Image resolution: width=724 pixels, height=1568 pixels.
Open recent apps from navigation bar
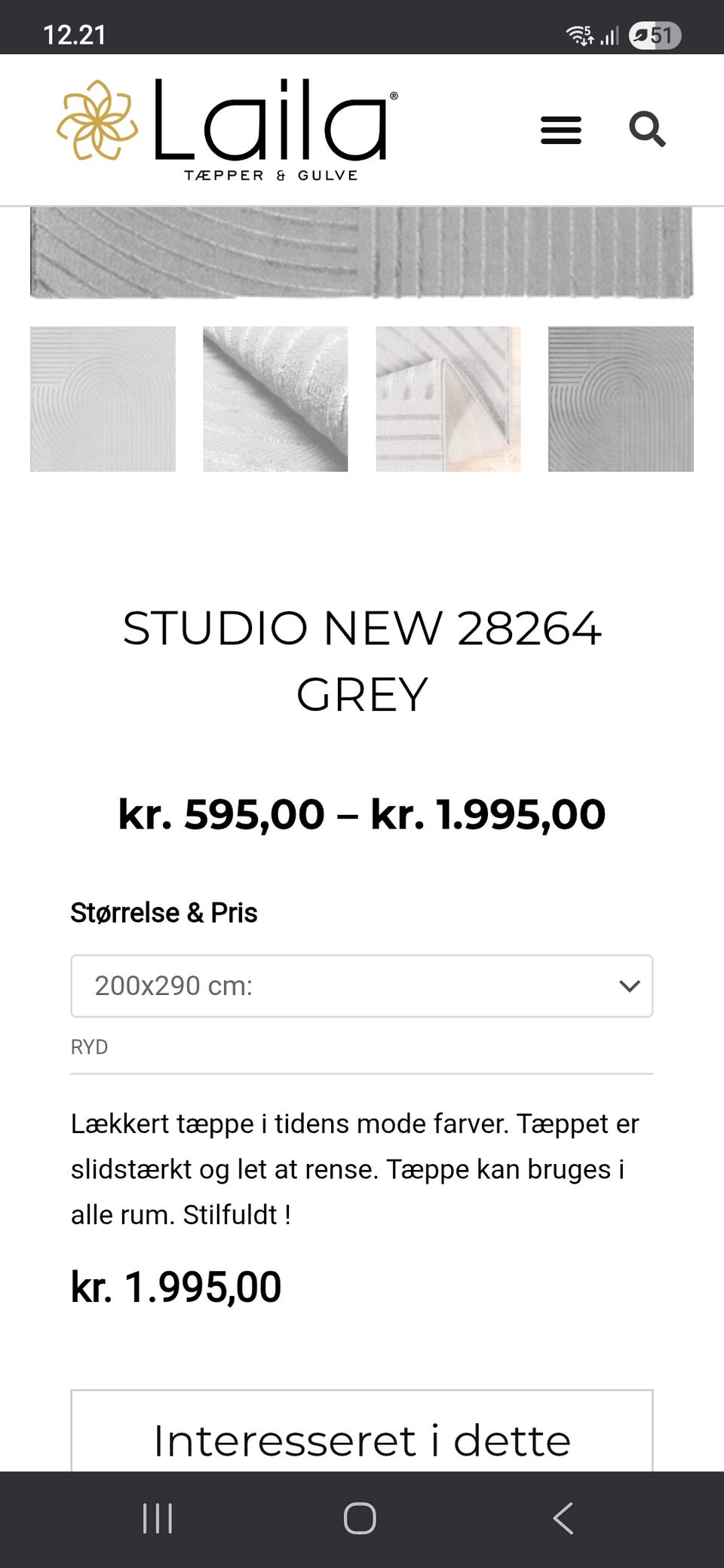pyautogui.click(x=158, y=1518)
